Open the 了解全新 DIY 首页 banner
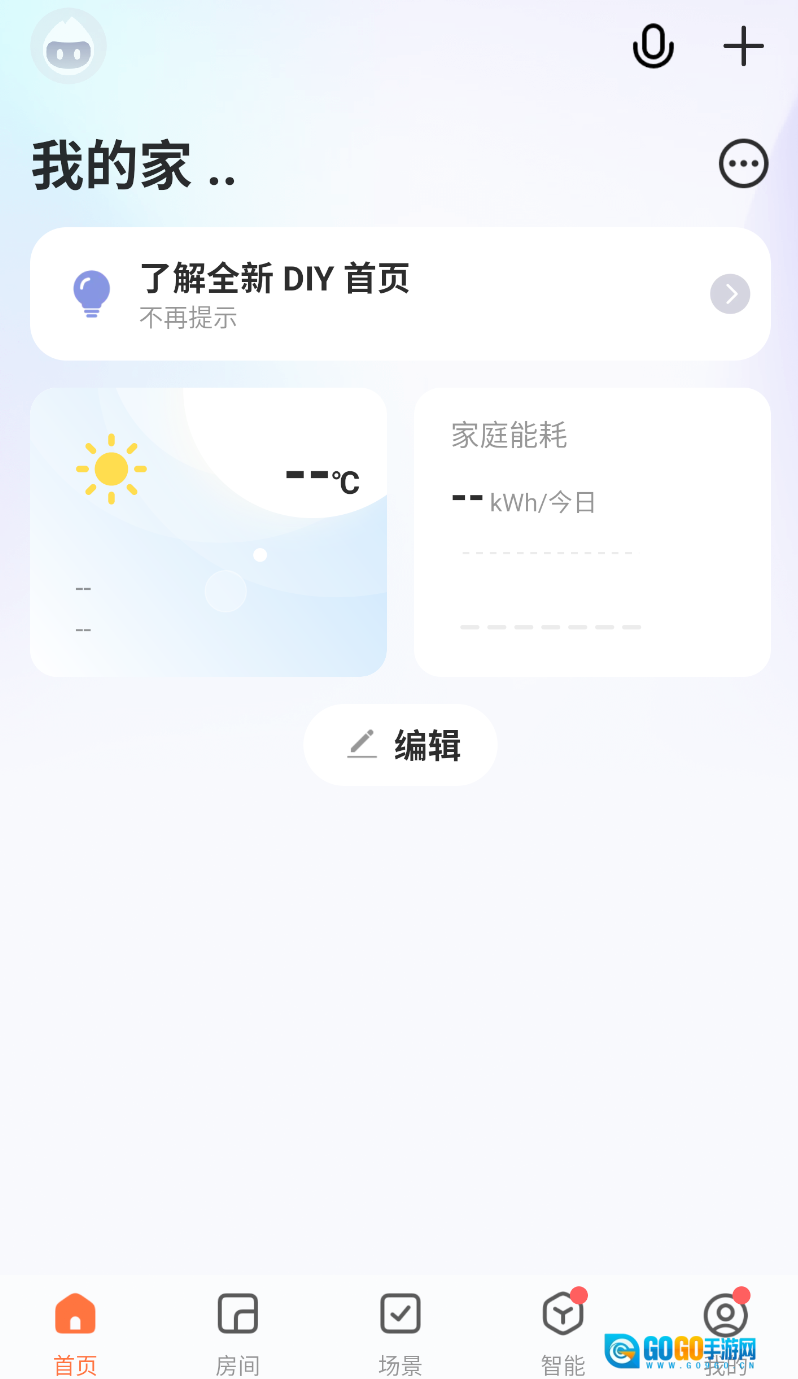The image size is (798, 1379). pos(400,280)
